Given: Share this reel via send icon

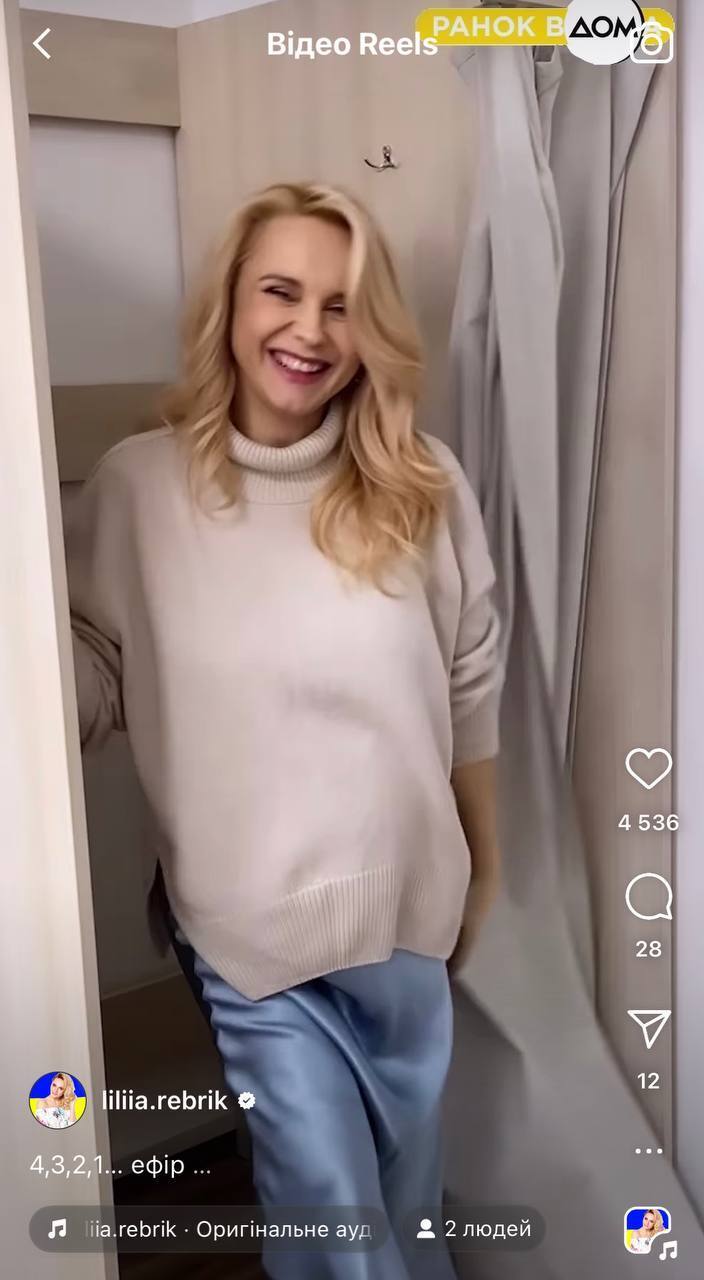Looking at the screenshot, I should (x=648, y=1029).
